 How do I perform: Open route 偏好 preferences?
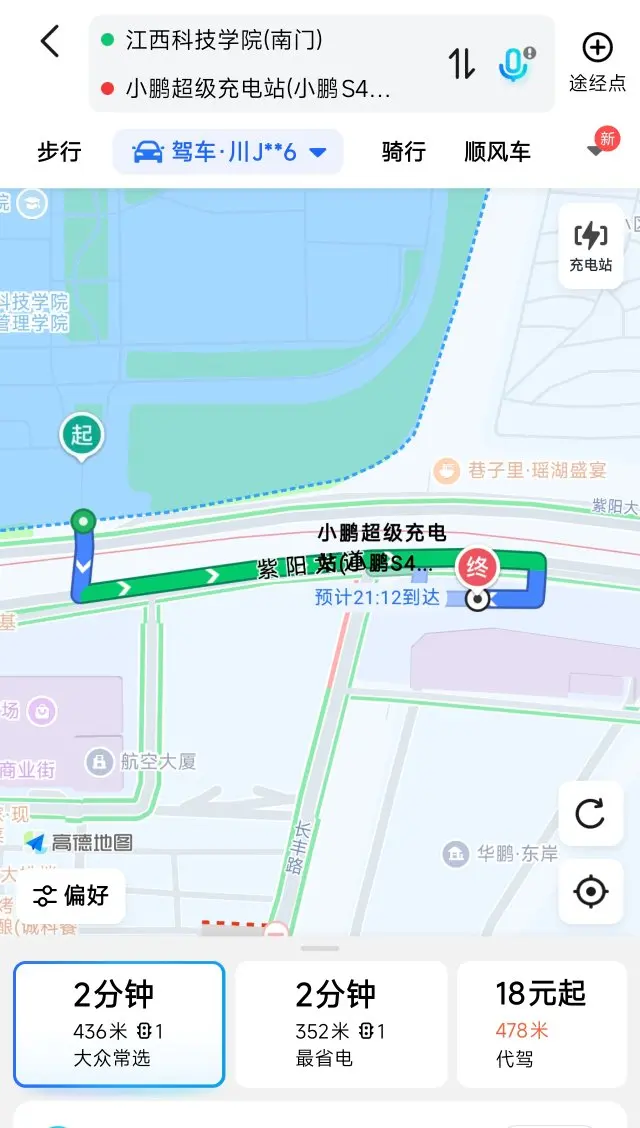71,896
